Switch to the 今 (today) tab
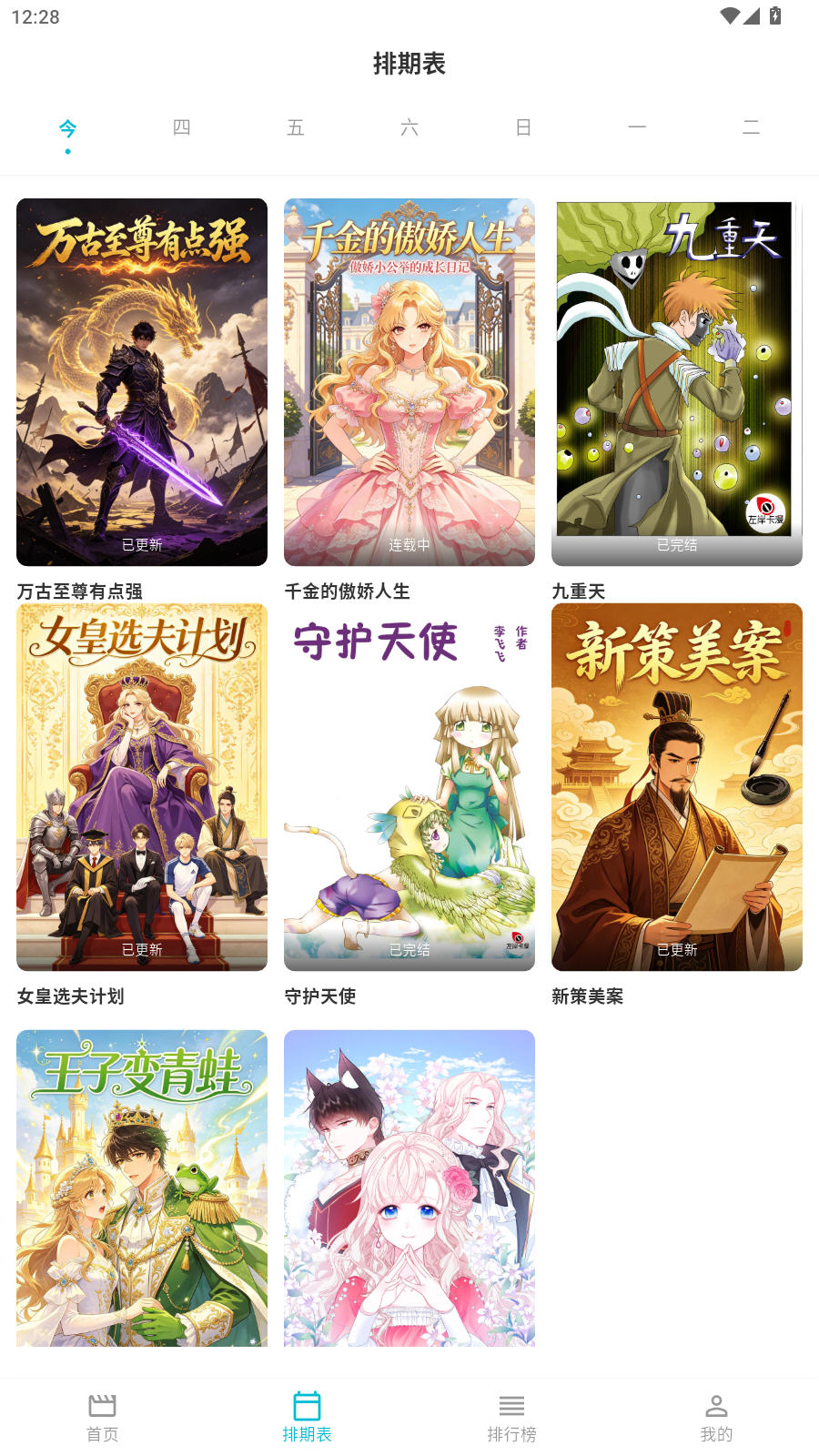This screenshot has height=1456, width=819. tap(67, 127)
